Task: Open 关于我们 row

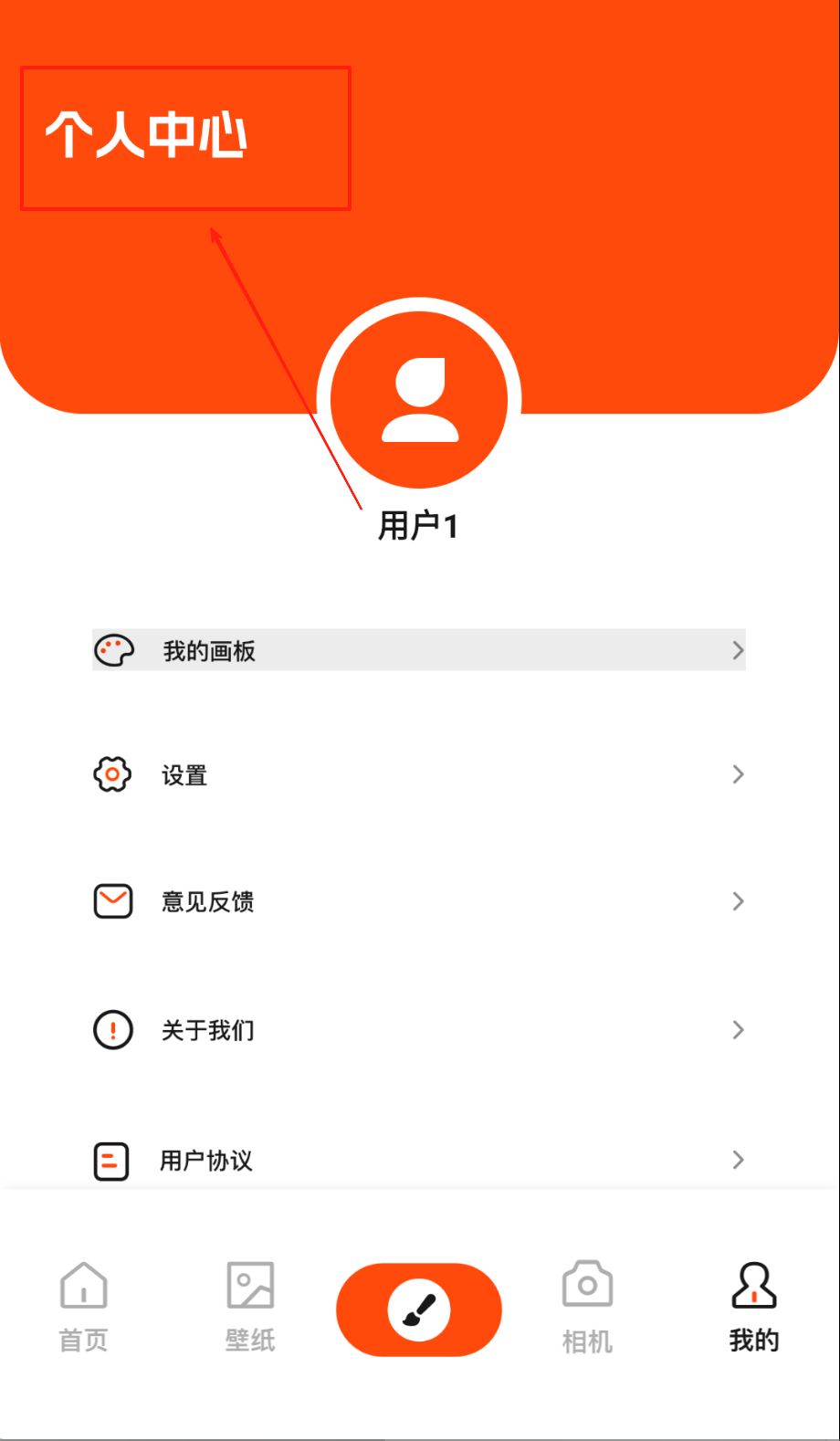Action: (x=418, y=1030)
